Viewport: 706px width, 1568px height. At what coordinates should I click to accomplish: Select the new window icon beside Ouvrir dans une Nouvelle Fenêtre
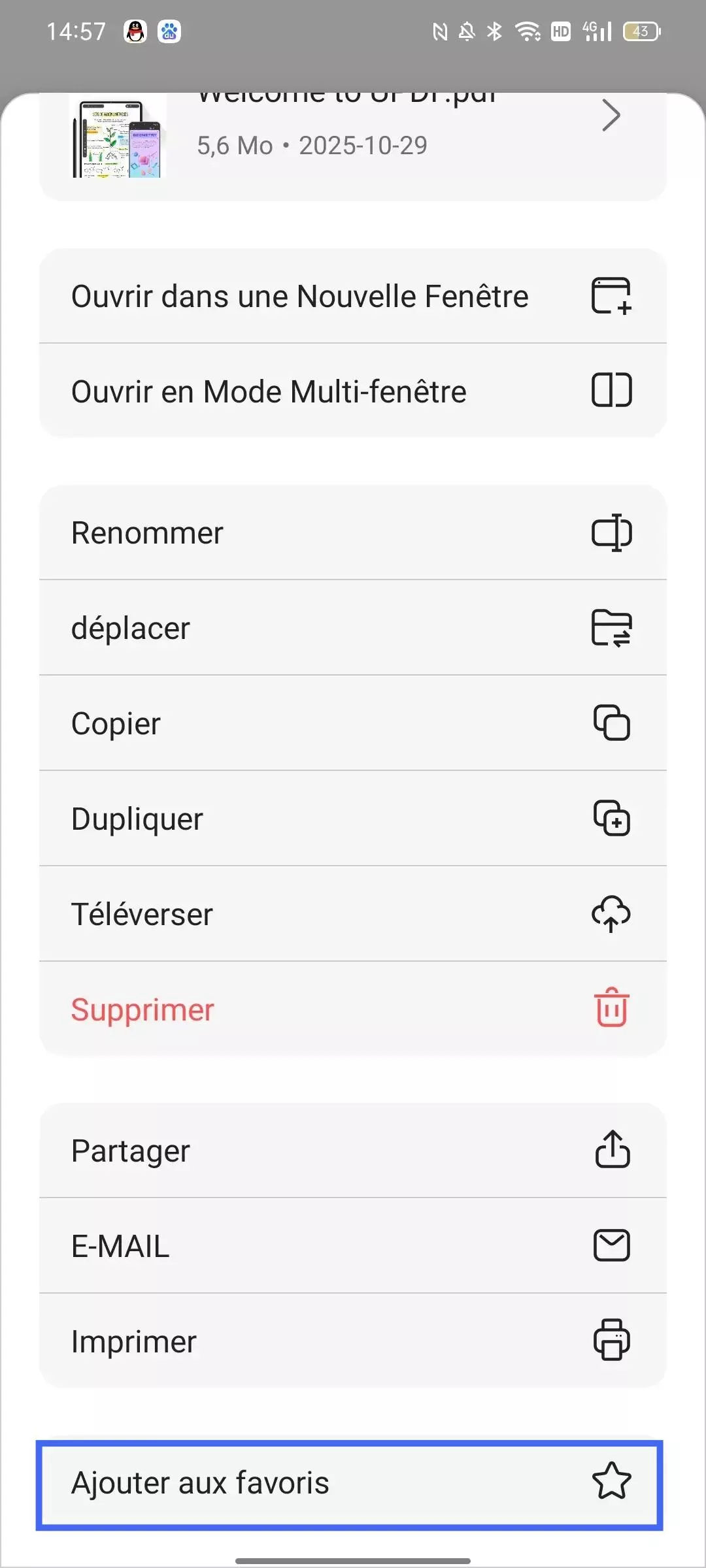611,295
